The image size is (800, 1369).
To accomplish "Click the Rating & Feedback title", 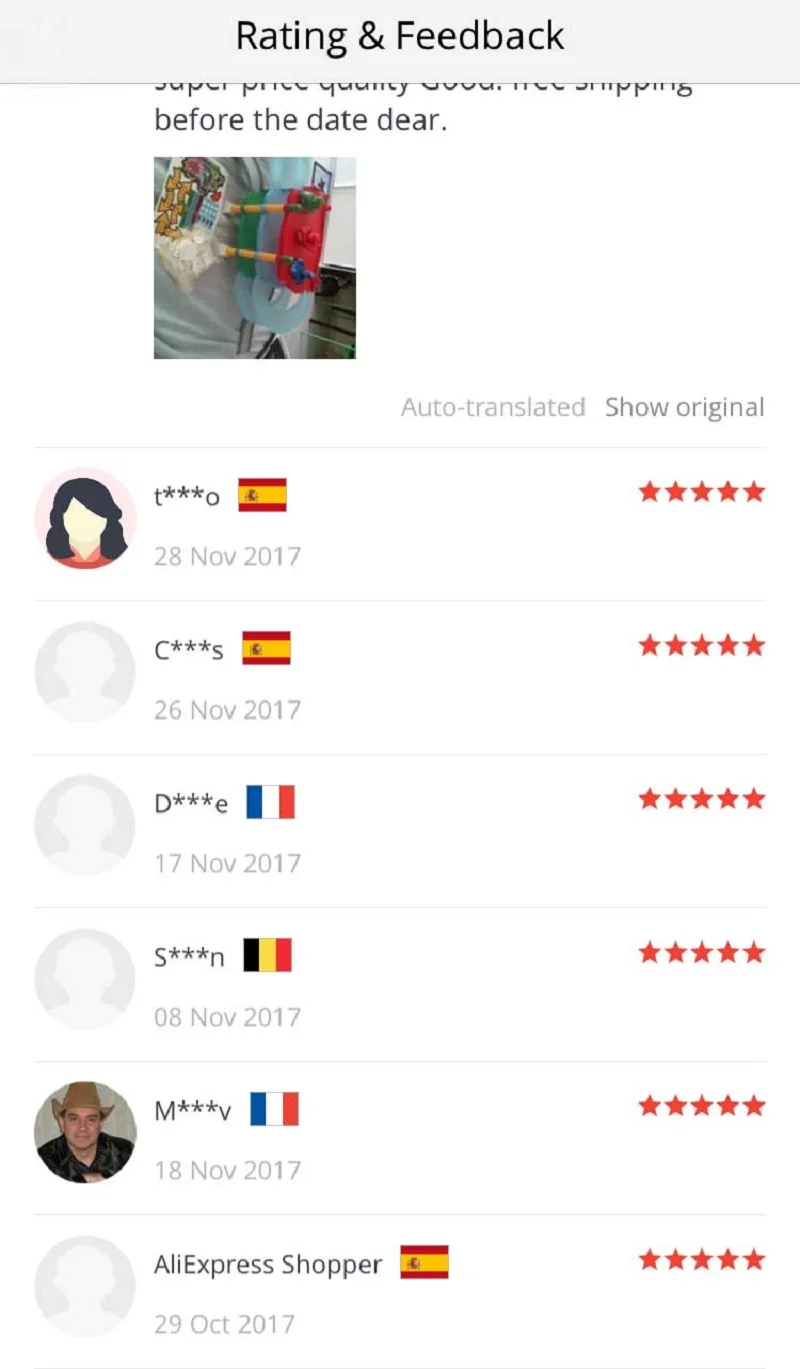I will tap(399, 35).
